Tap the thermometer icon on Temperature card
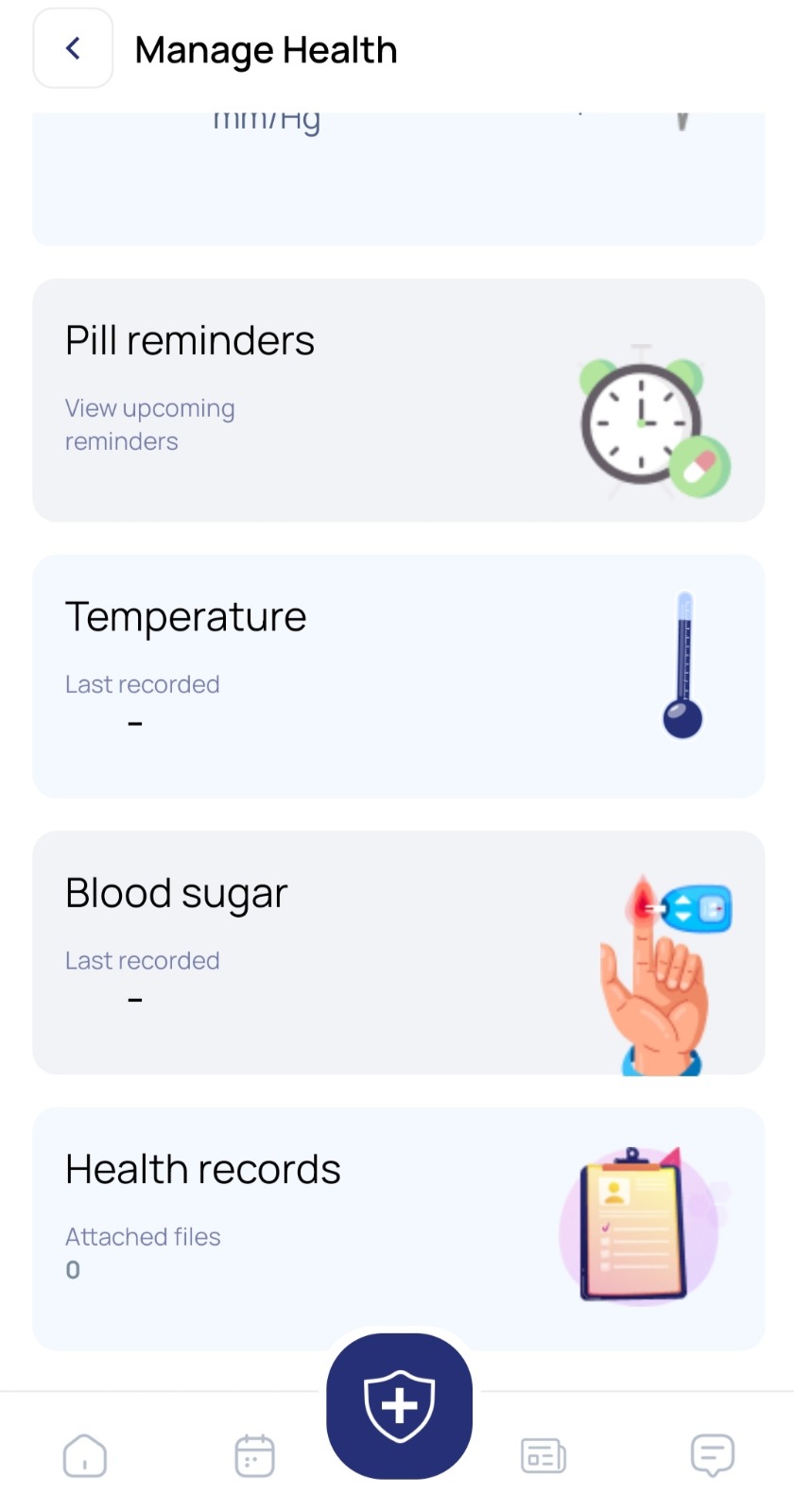Screen dimensions: 794x1512 tap(682, 661)
